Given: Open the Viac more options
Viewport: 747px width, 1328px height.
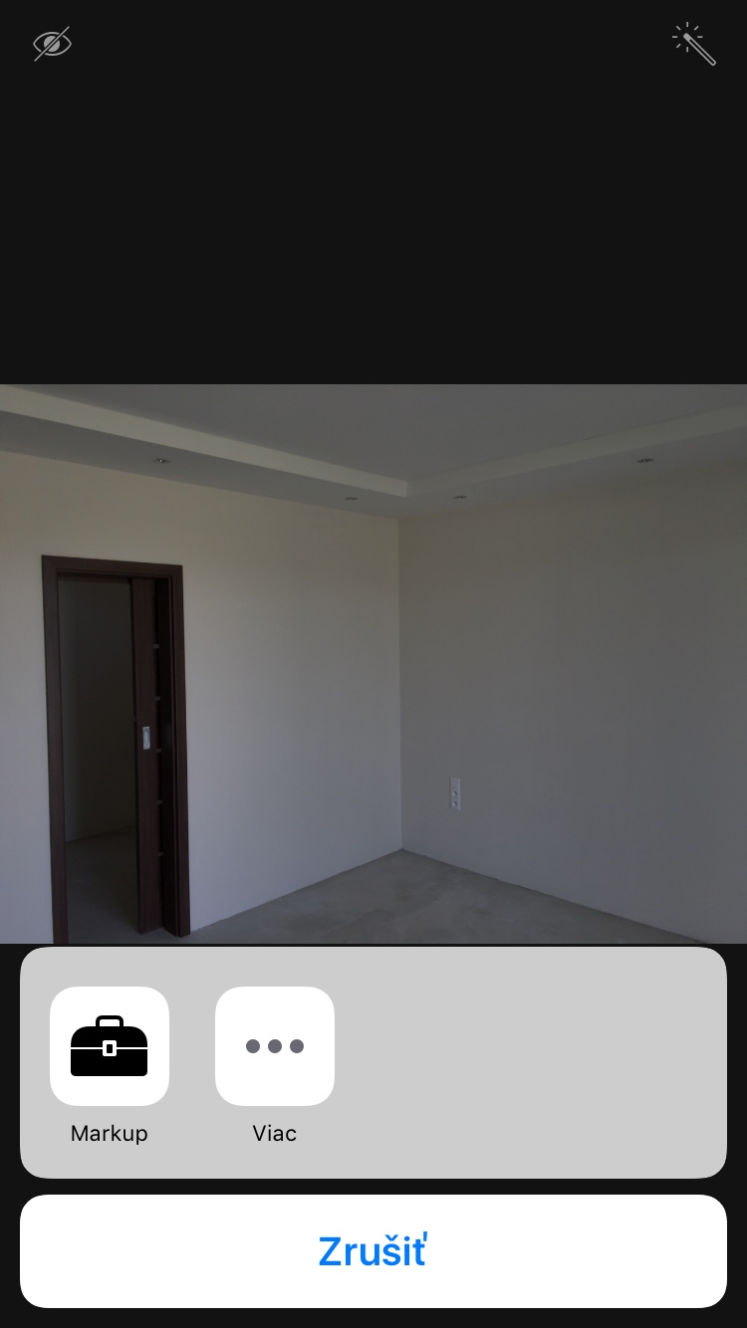Looking at the screenshot, I should (274, 1046).
